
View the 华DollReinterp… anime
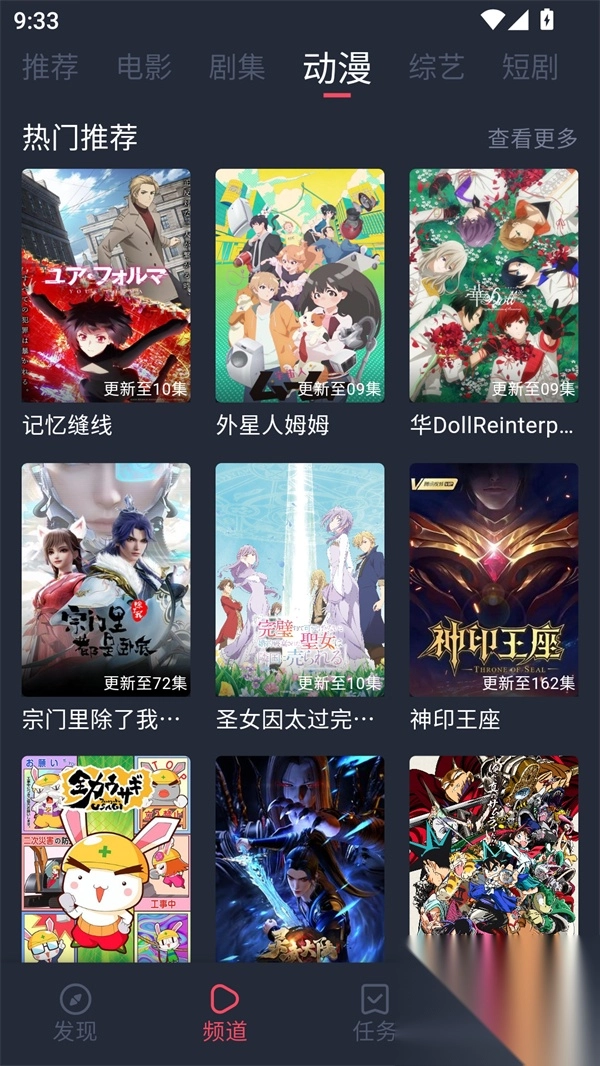pos(493,286)
